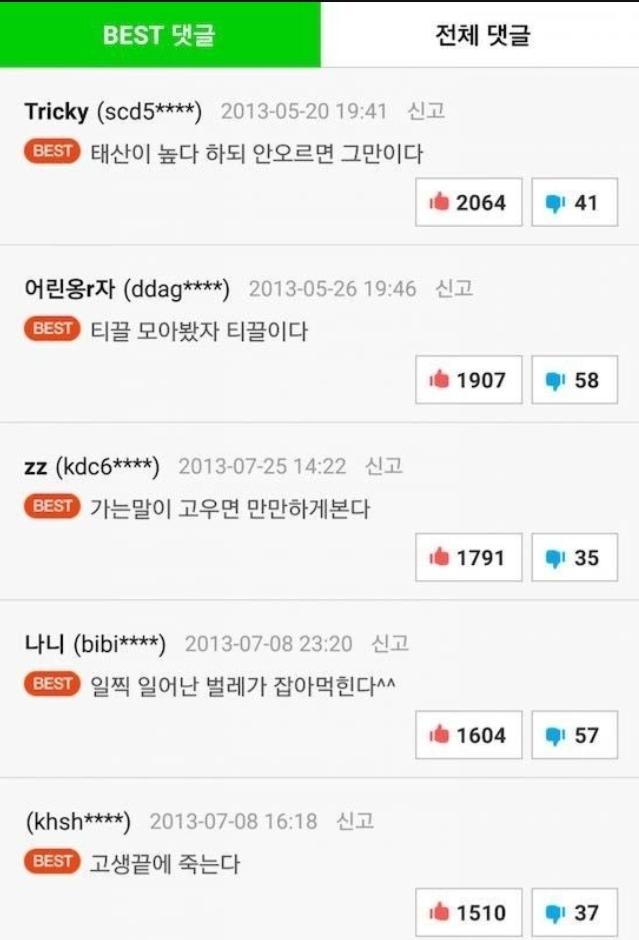
Task: Dislike 어린옹r자's comment with 58 dislikes
Action: pos(574,380)
